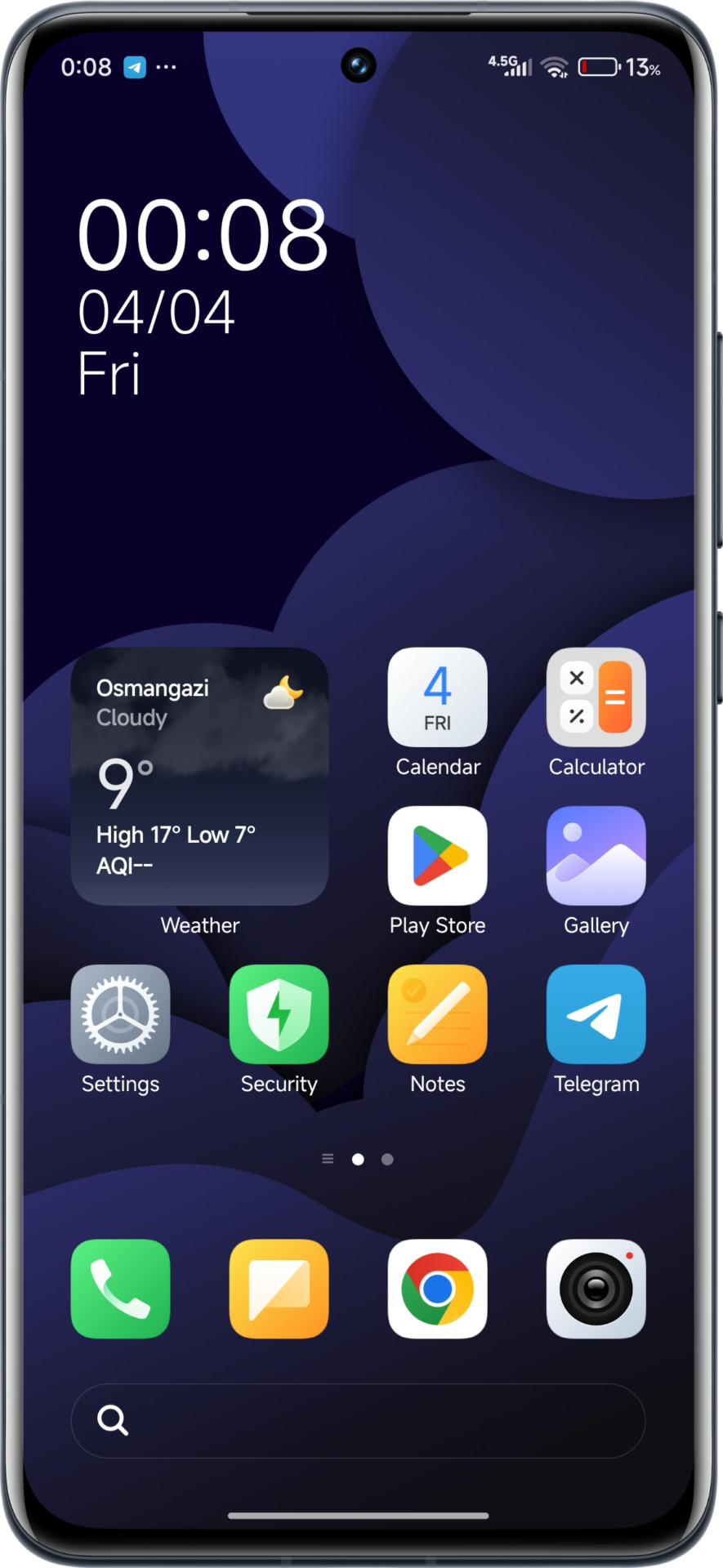Viewport: 723px width, 1568px height.
Task: Jump to the last page via the page indicator dot
Action: pyautogui.click(x=387, y=1159)
